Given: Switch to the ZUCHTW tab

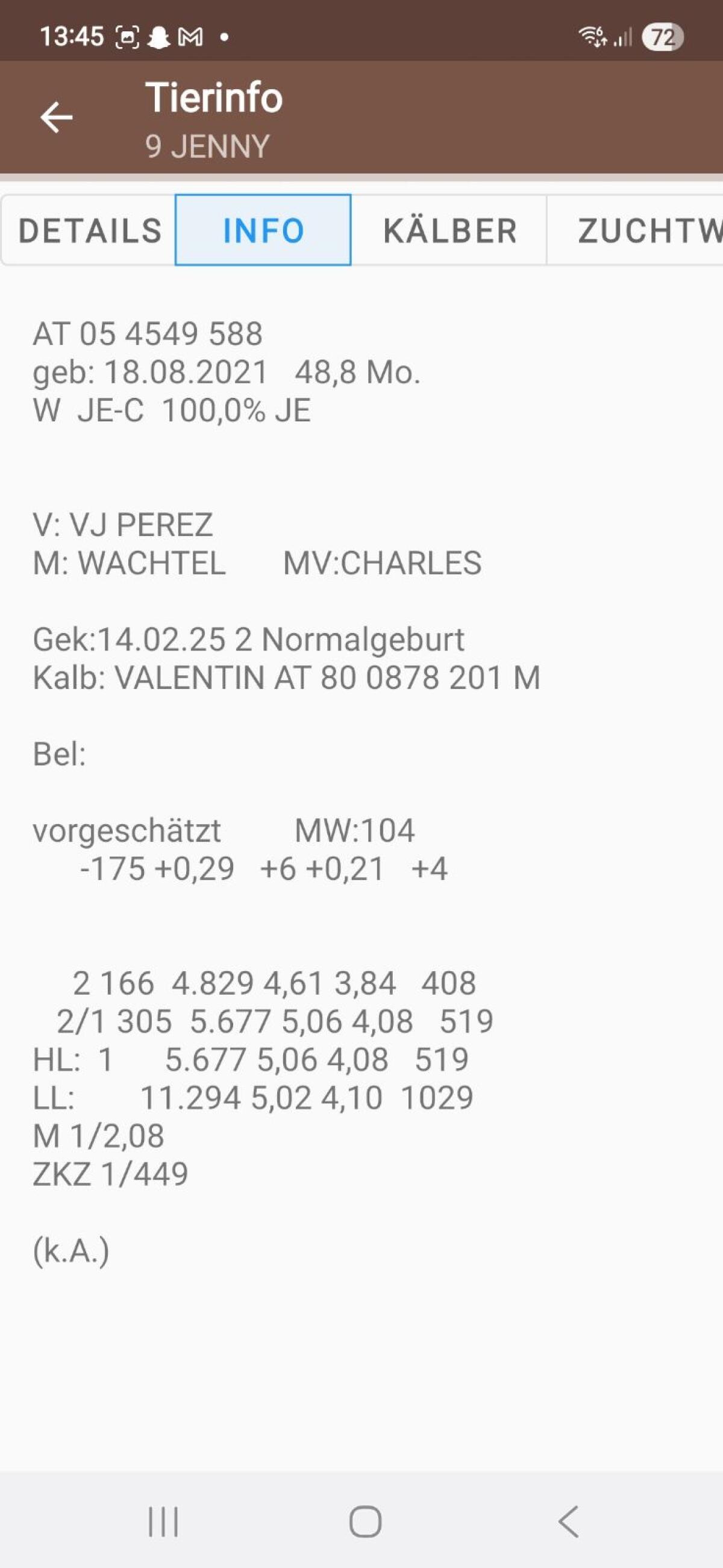Looking at the screenshot, I should 635,230.
